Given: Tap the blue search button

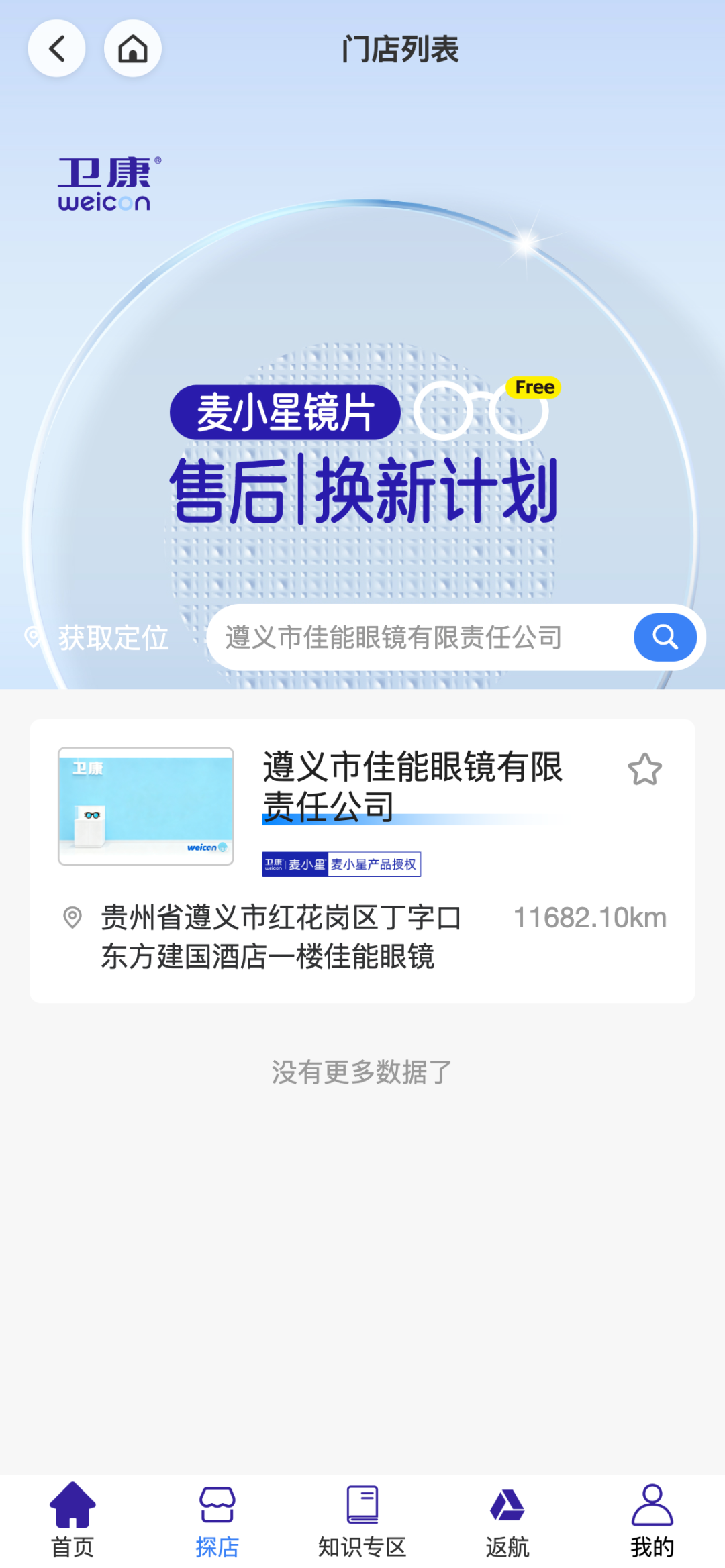Looking at the screenshot, I should 665,637.
